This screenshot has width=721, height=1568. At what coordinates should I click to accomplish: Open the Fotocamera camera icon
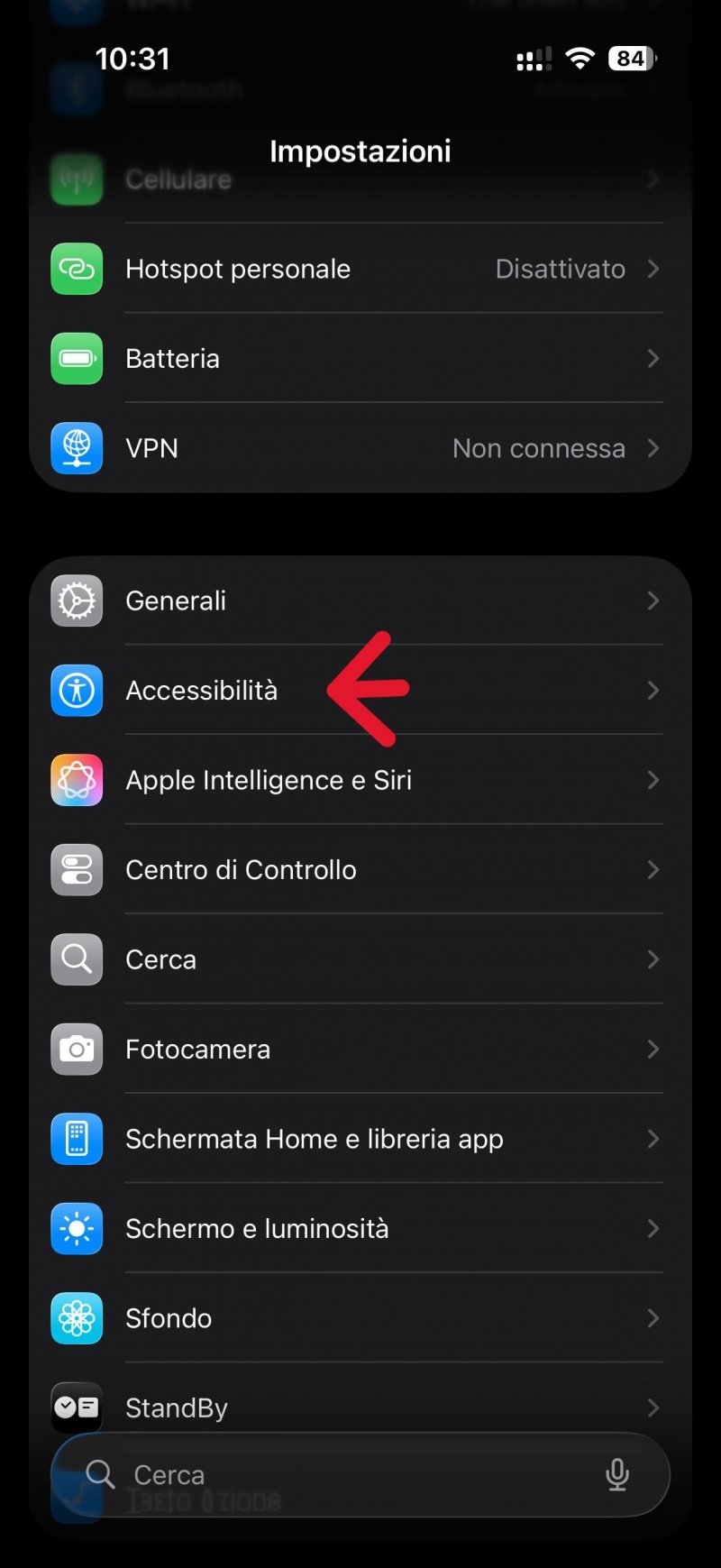point(76,1049)
